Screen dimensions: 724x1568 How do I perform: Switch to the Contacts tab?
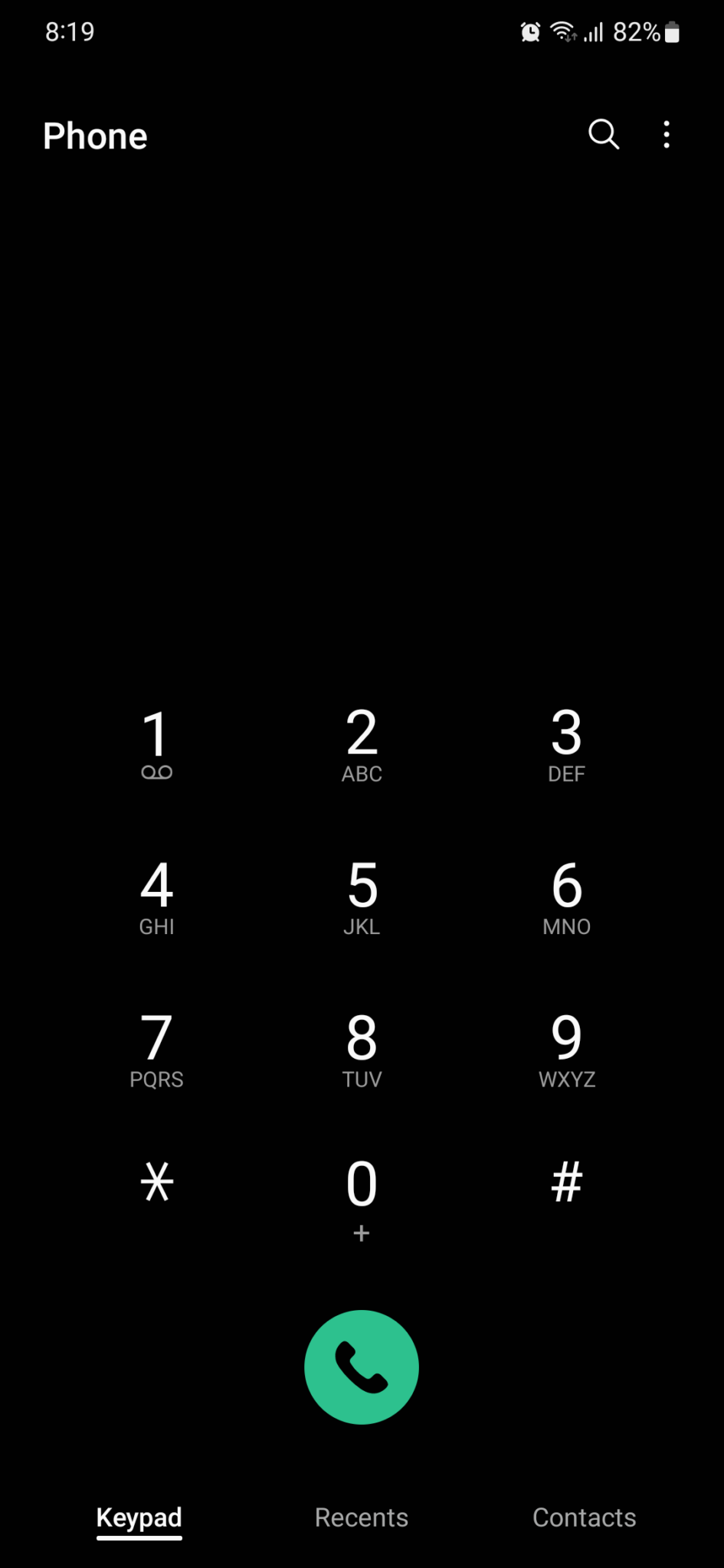click(584, 1517)
